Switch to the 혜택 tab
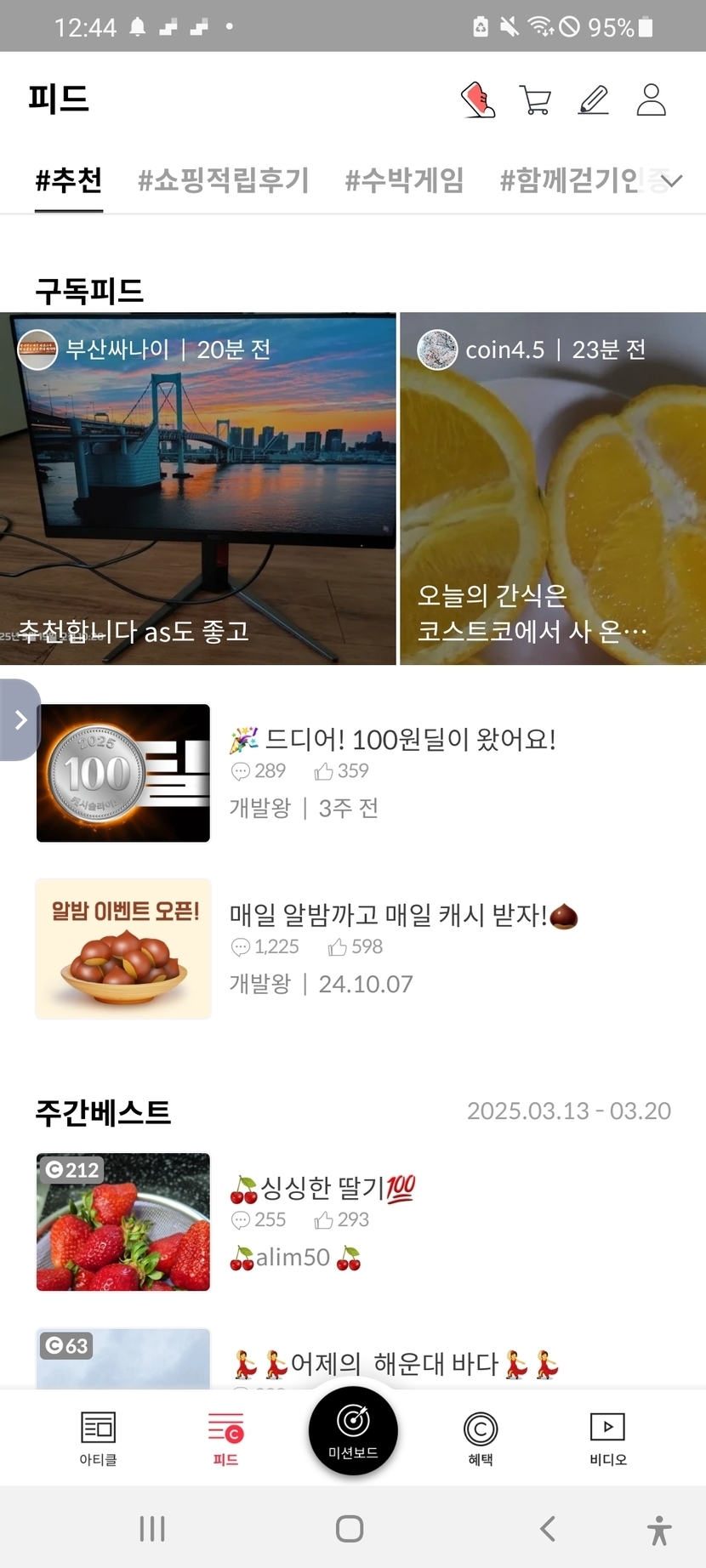The image size is (706, 1568). click(481, 1439)
